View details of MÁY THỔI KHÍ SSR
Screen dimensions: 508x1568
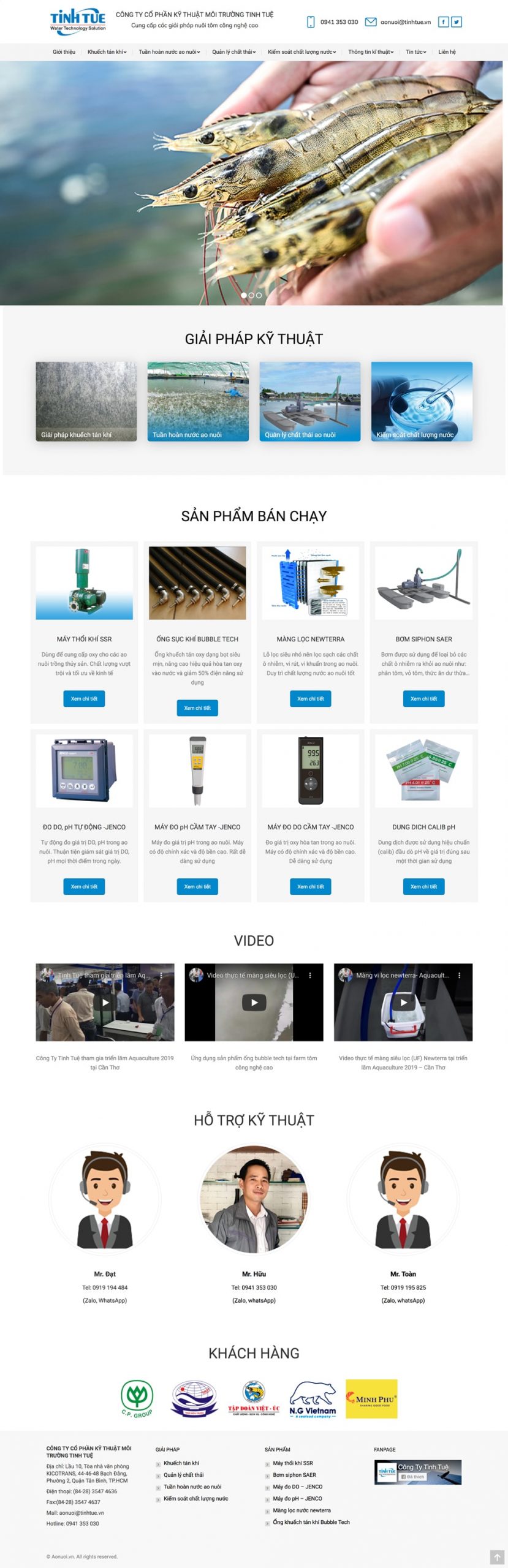click(x=84, y=698)
